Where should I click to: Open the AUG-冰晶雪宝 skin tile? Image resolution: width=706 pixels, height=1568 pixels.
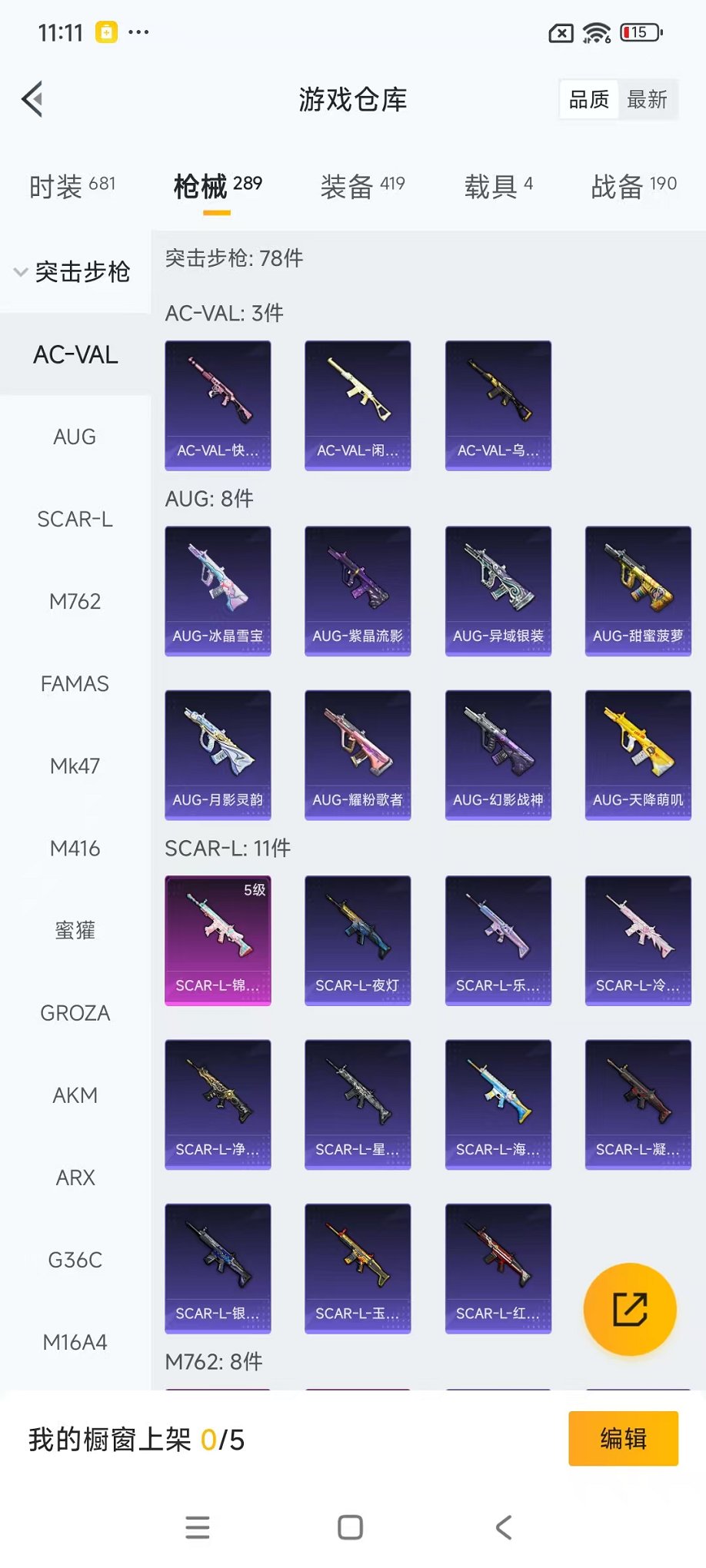point(218,590)
